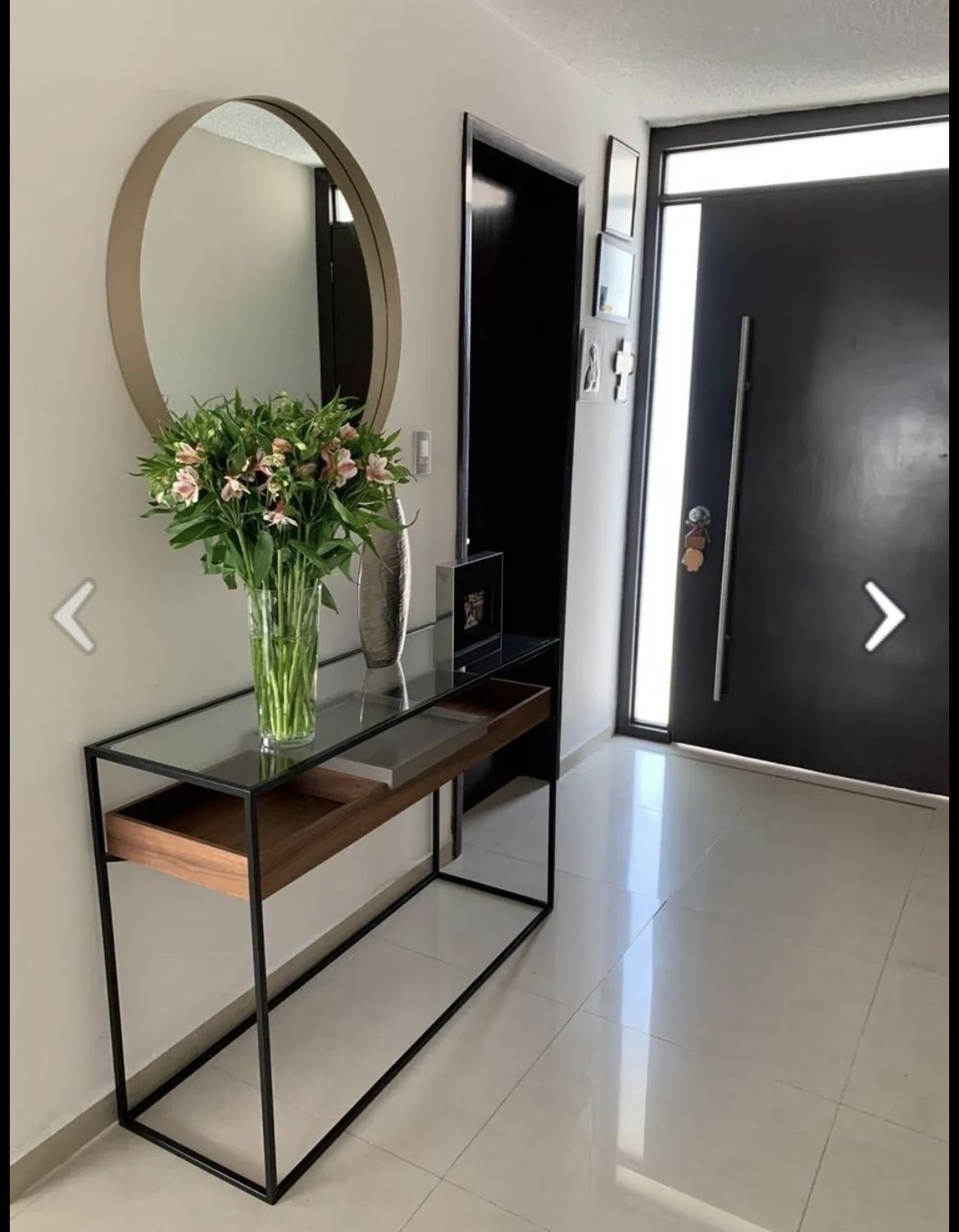Go to the next photo

[x=884, y=616]
